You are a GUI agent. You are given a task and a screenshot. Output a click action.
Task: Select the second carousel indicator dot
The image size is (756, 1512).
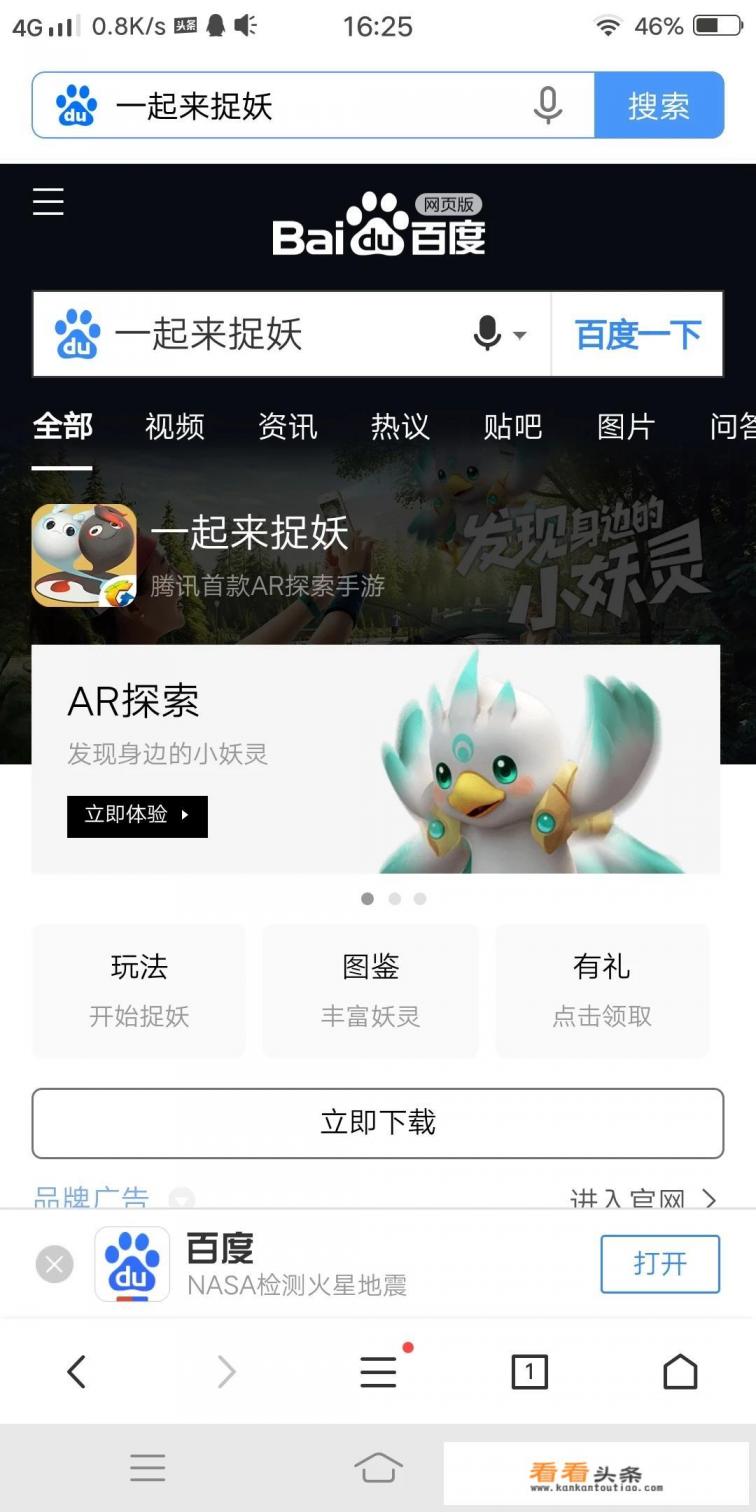coord(394,898)
